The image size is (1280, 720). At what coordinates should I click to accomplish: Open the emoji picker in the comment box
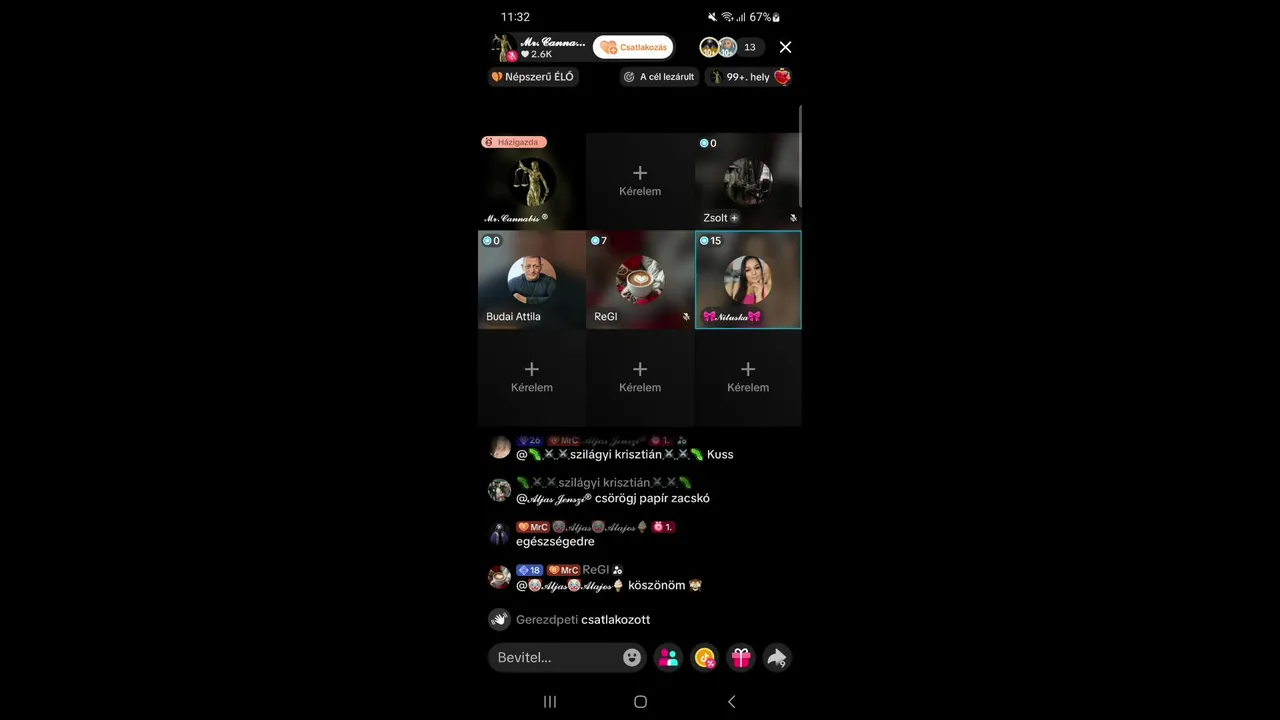[x=632, y=657]
